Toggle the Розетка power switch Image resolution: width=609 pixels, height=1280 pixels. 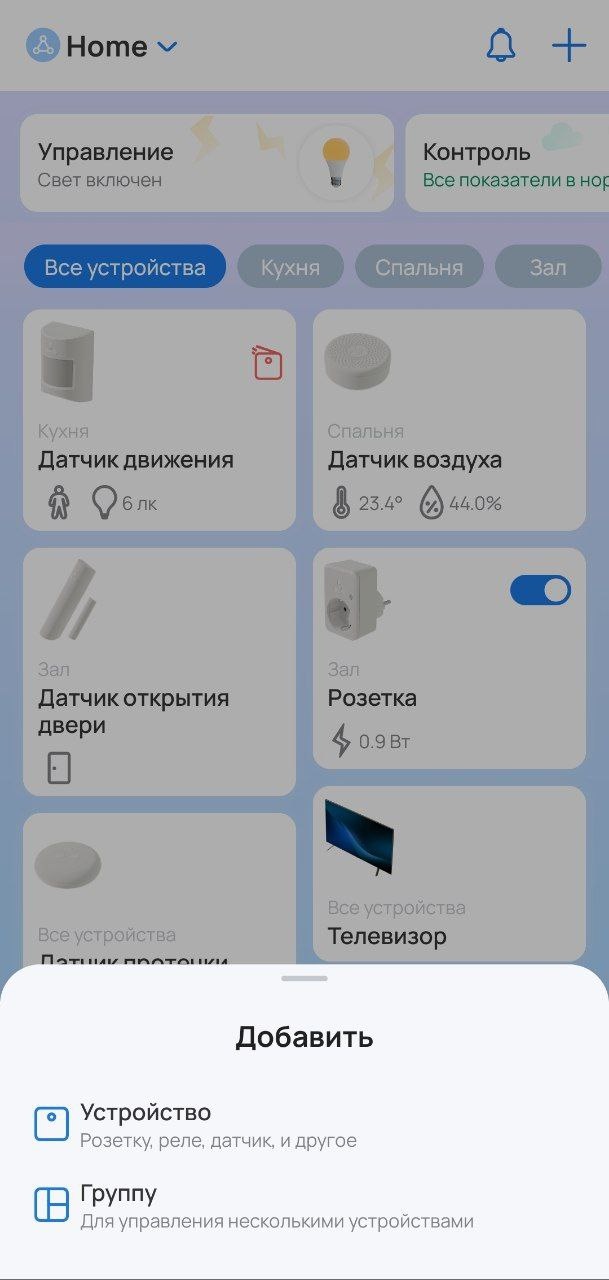(540, 591)
